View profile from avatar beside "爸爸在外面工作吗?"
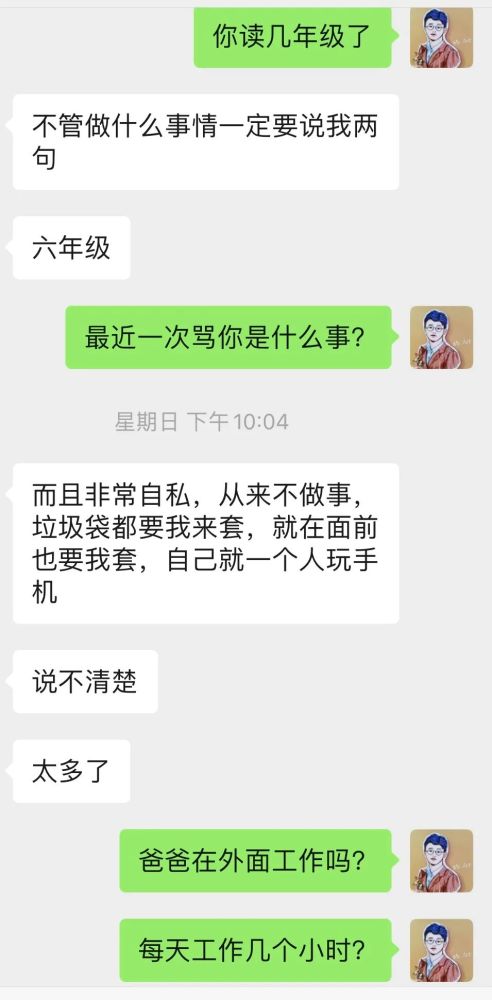The height and width of the screenshot is (1000, 492). (x=442, y=860)
